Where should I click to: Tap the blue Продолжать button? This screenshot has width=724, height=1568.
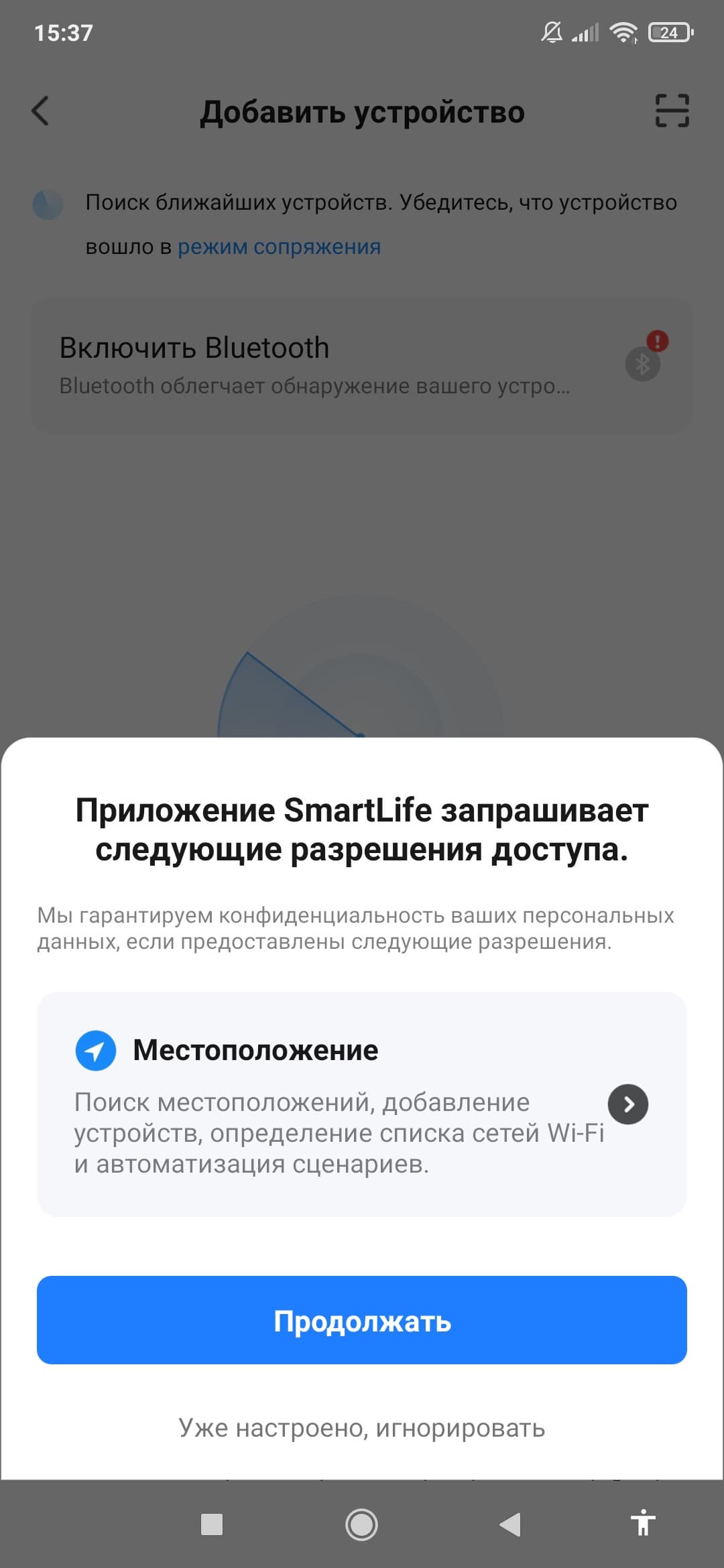coord(362,1321)
